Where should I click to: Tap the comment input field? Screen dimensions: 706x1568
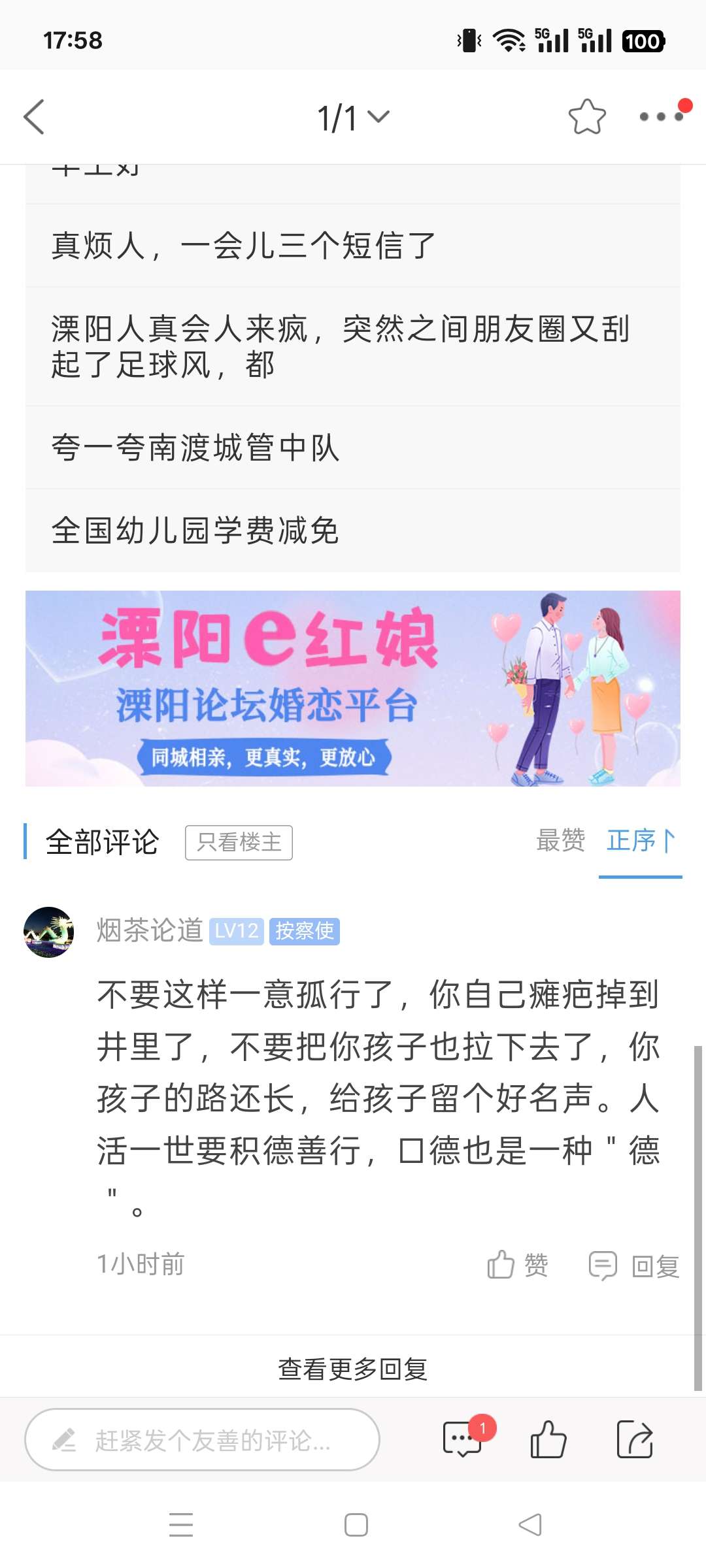203,1439
